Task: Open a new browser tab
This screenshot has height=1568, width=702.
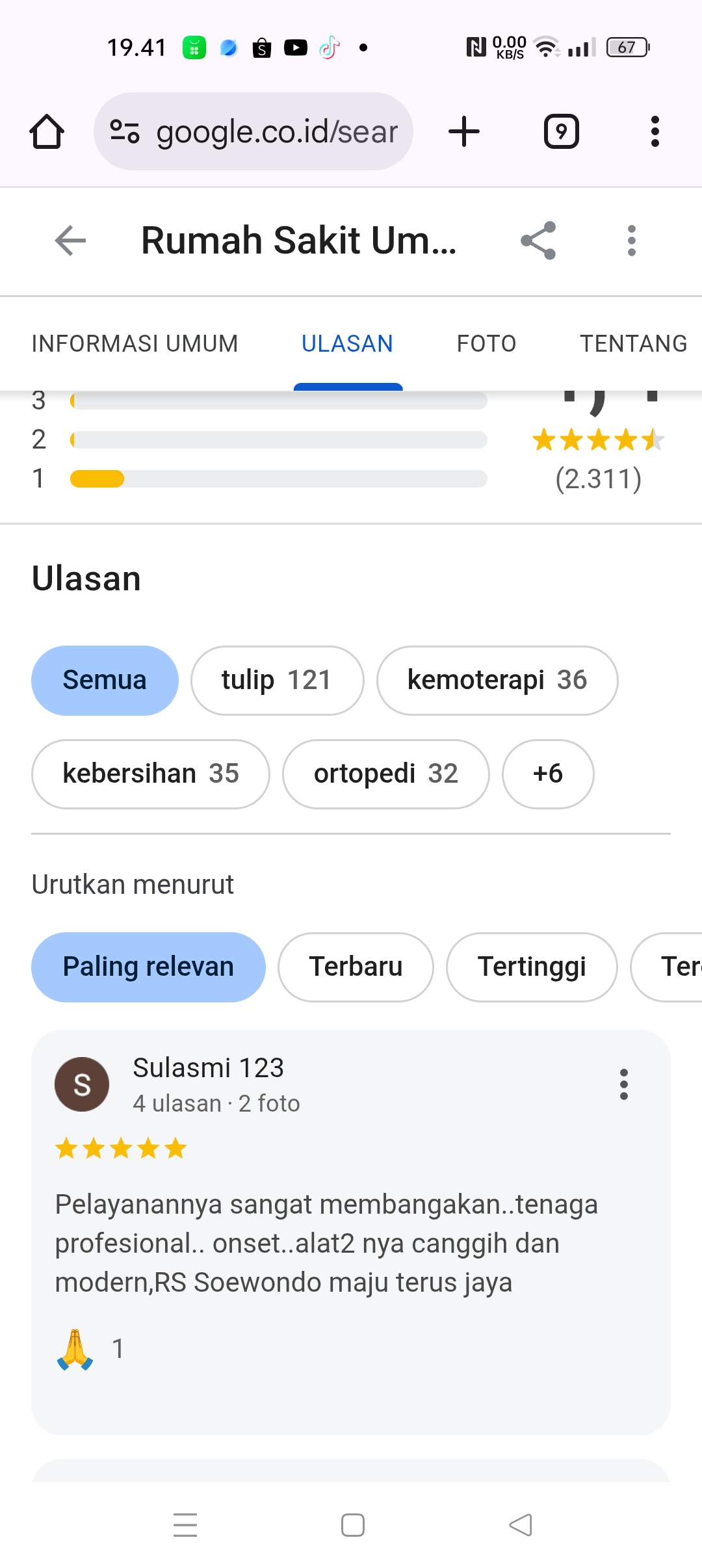Action: pyautogui.click(x=464, y=132)
